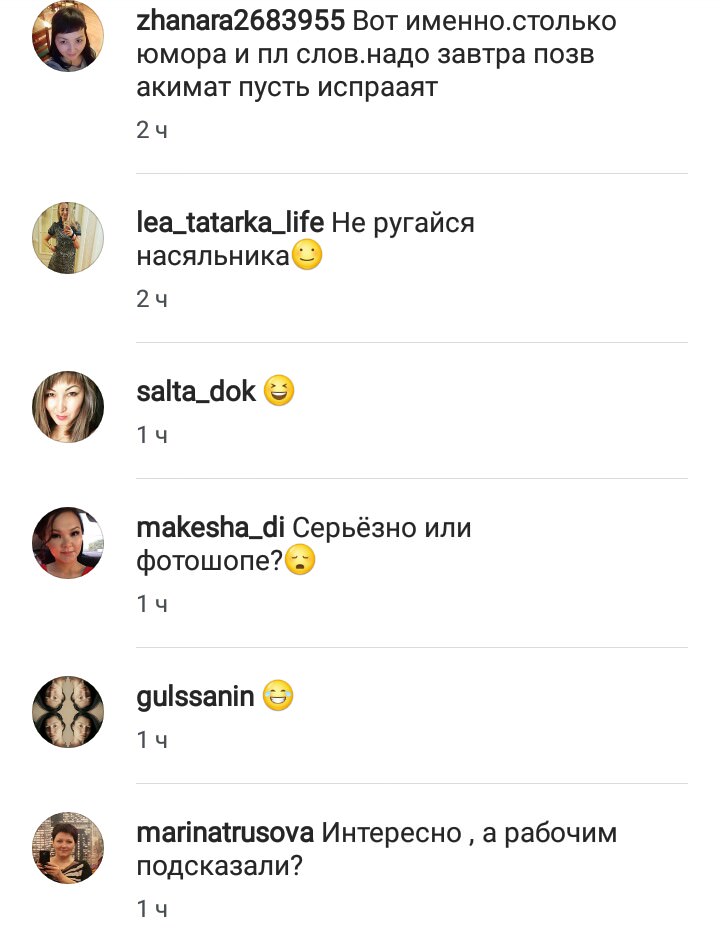Visit gulssanin via the username link
This screenshot has width=720, height=940.
click(x=195, y=697)
